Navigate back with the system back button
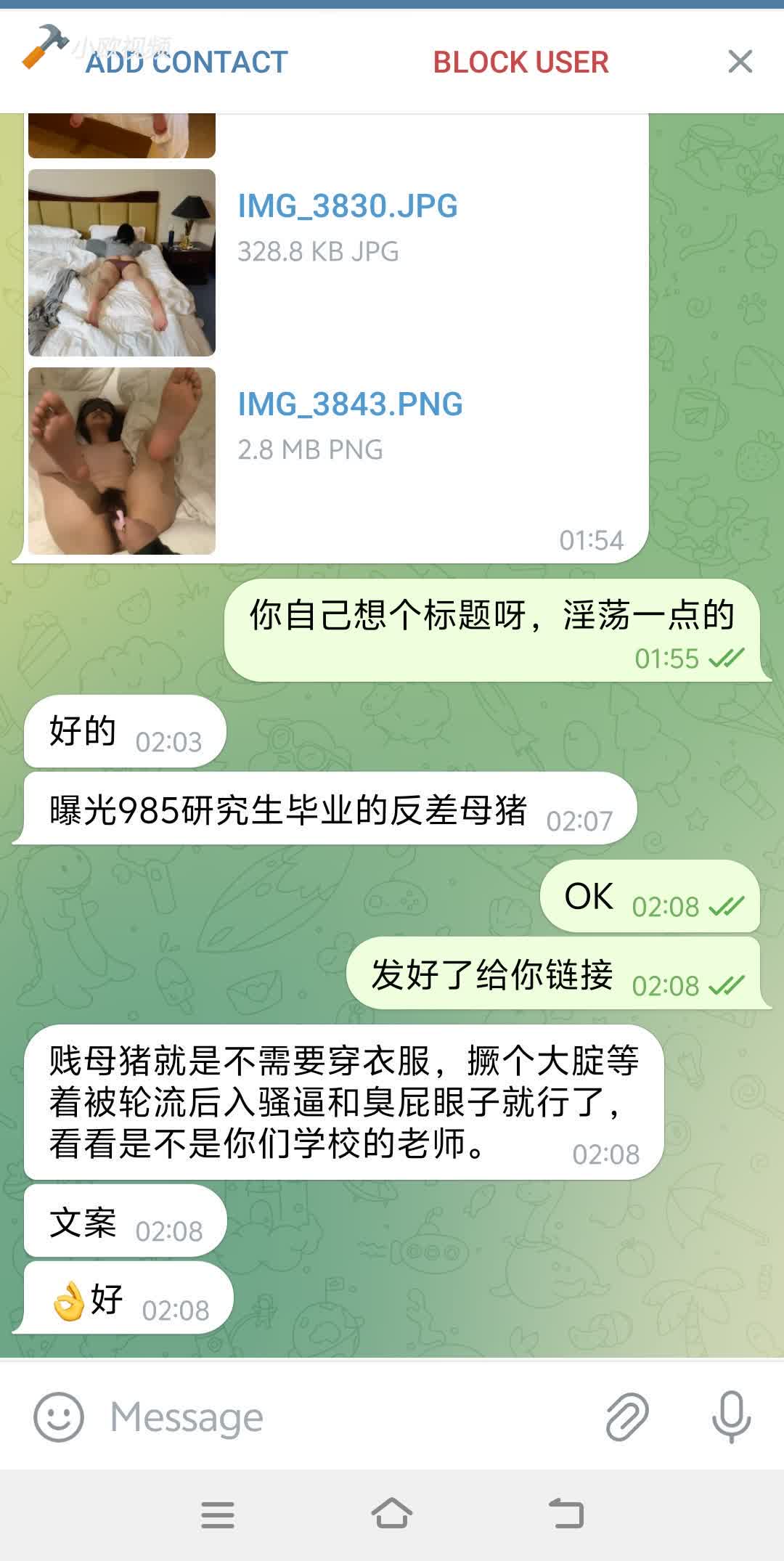 tap(566, 1515)
